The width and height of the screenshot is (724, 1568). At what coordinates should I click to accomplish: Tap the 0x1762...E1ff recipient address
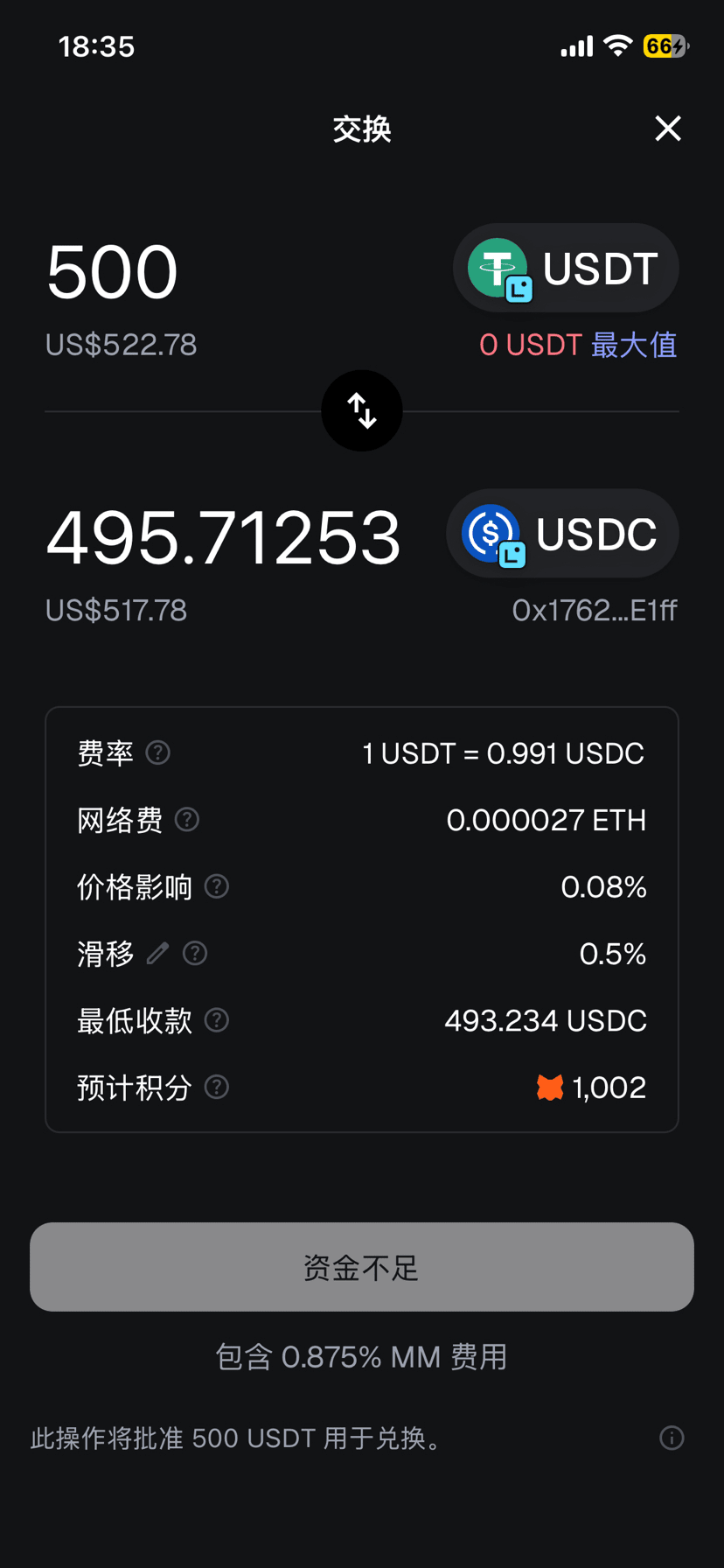(595, 610)
